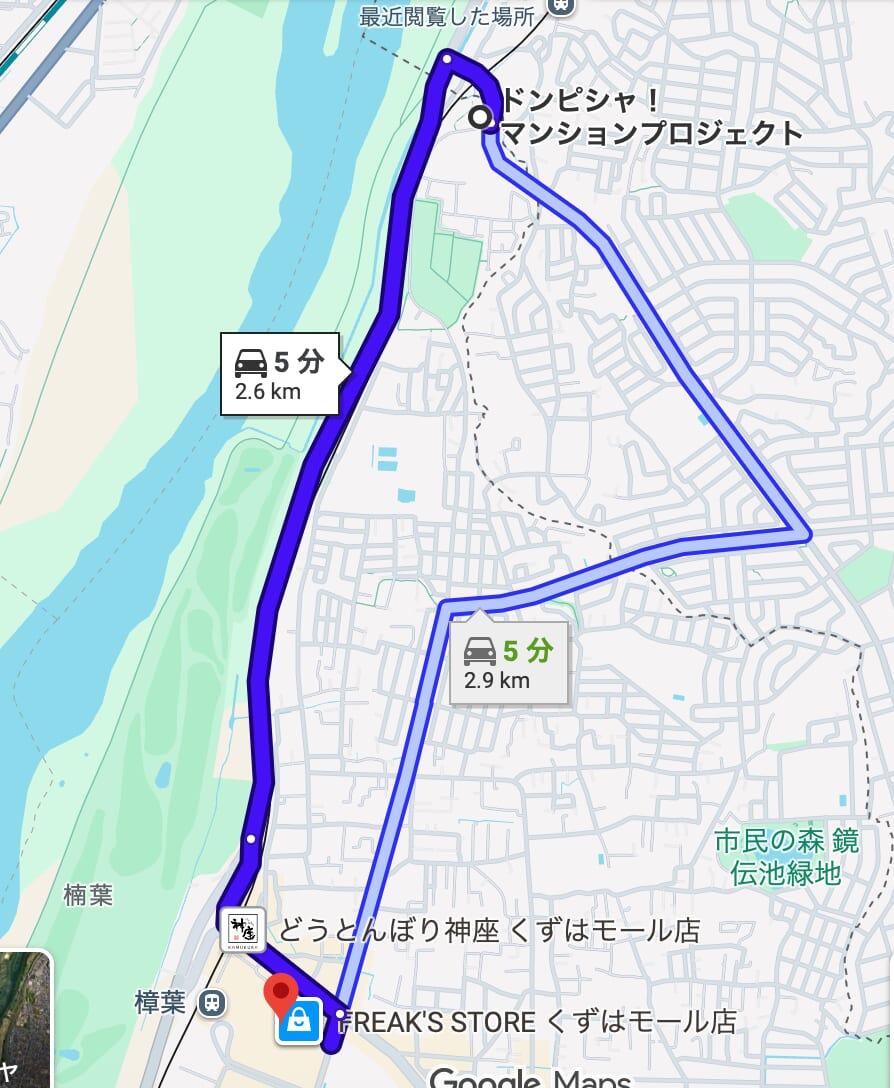Viewport: 894px width, 1088px height.
Task: Open どうとんぼり神座 くずはモール店 restaurant marker
Action: [x=243, y=930]
